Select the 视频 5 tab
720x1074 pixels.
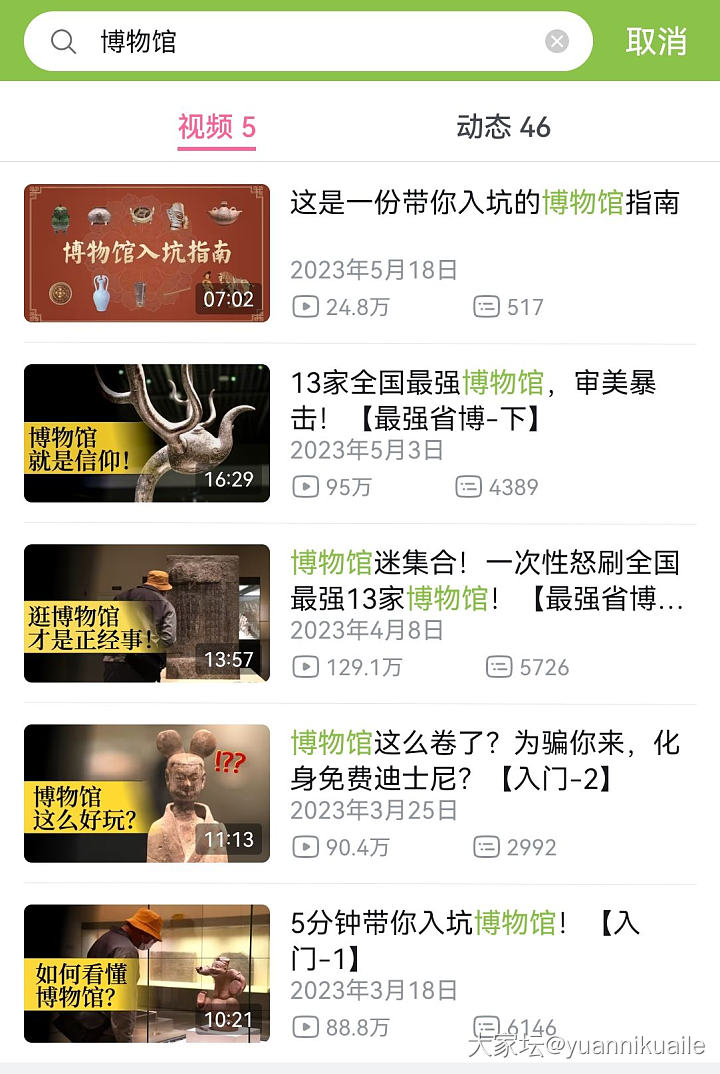(x=217, y=127)
